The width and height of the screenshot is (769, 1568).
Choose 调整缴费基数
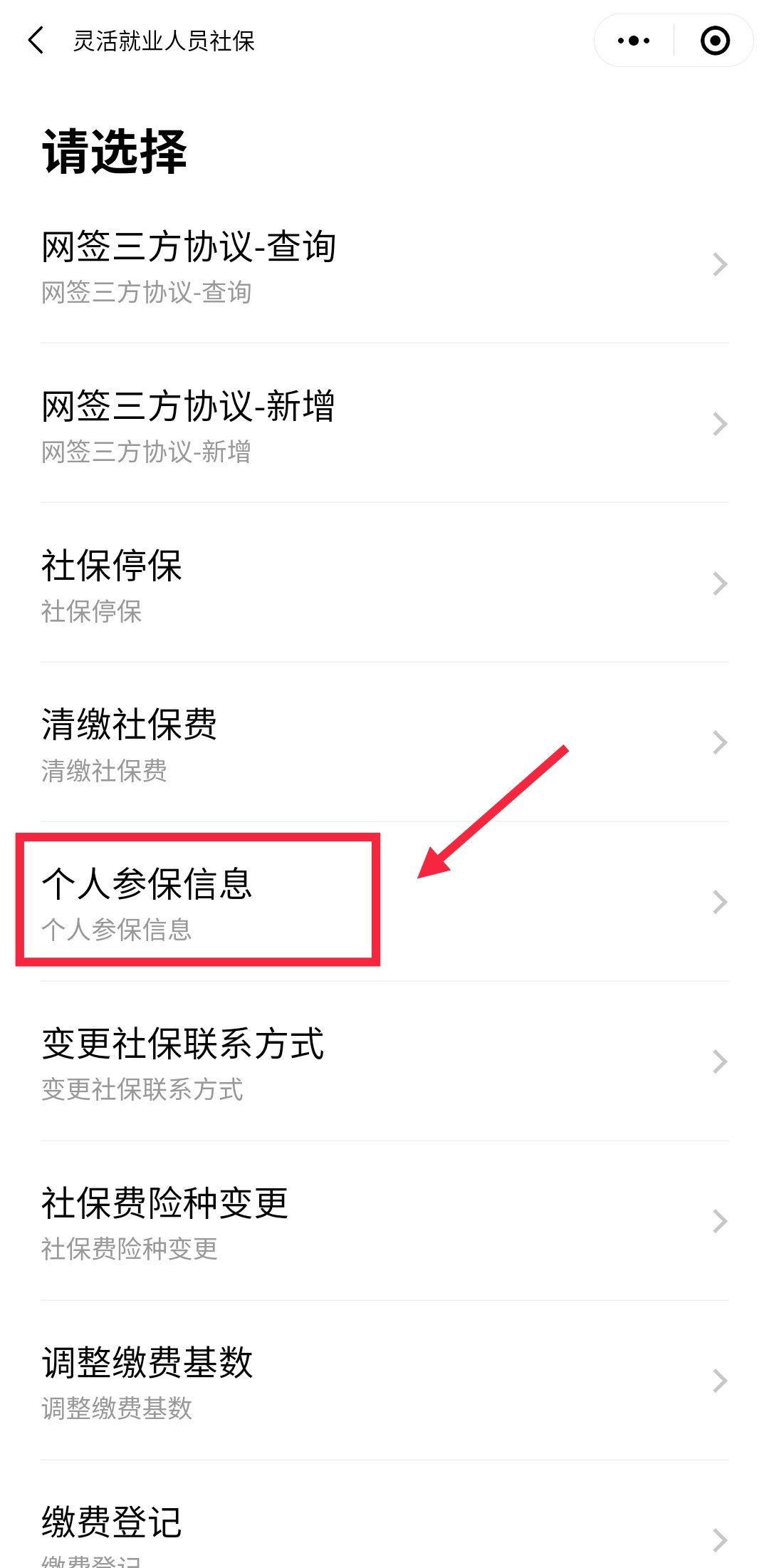[384, 1381]
